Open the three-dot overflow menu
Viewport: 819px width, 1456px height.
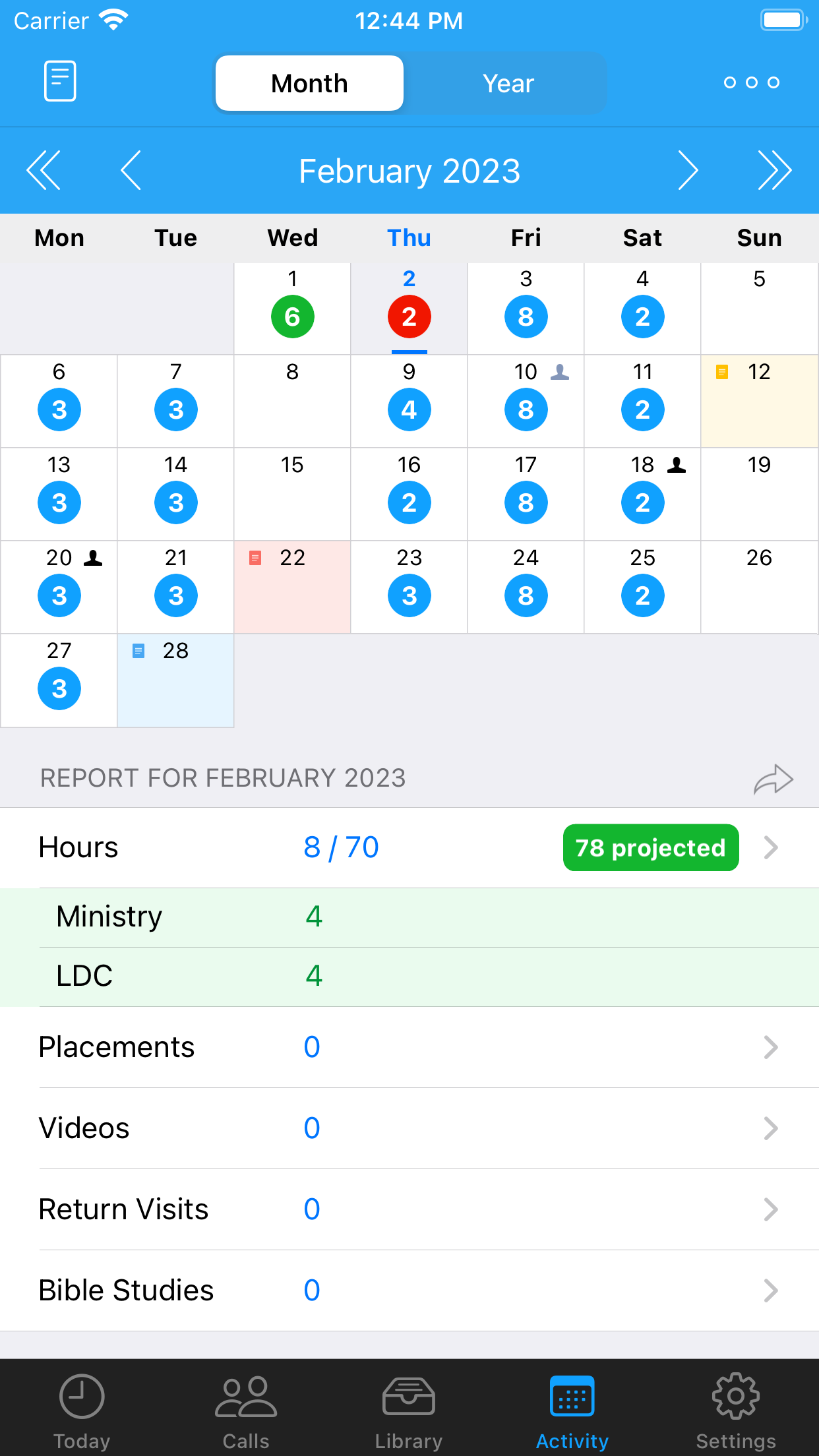point(752,82)
